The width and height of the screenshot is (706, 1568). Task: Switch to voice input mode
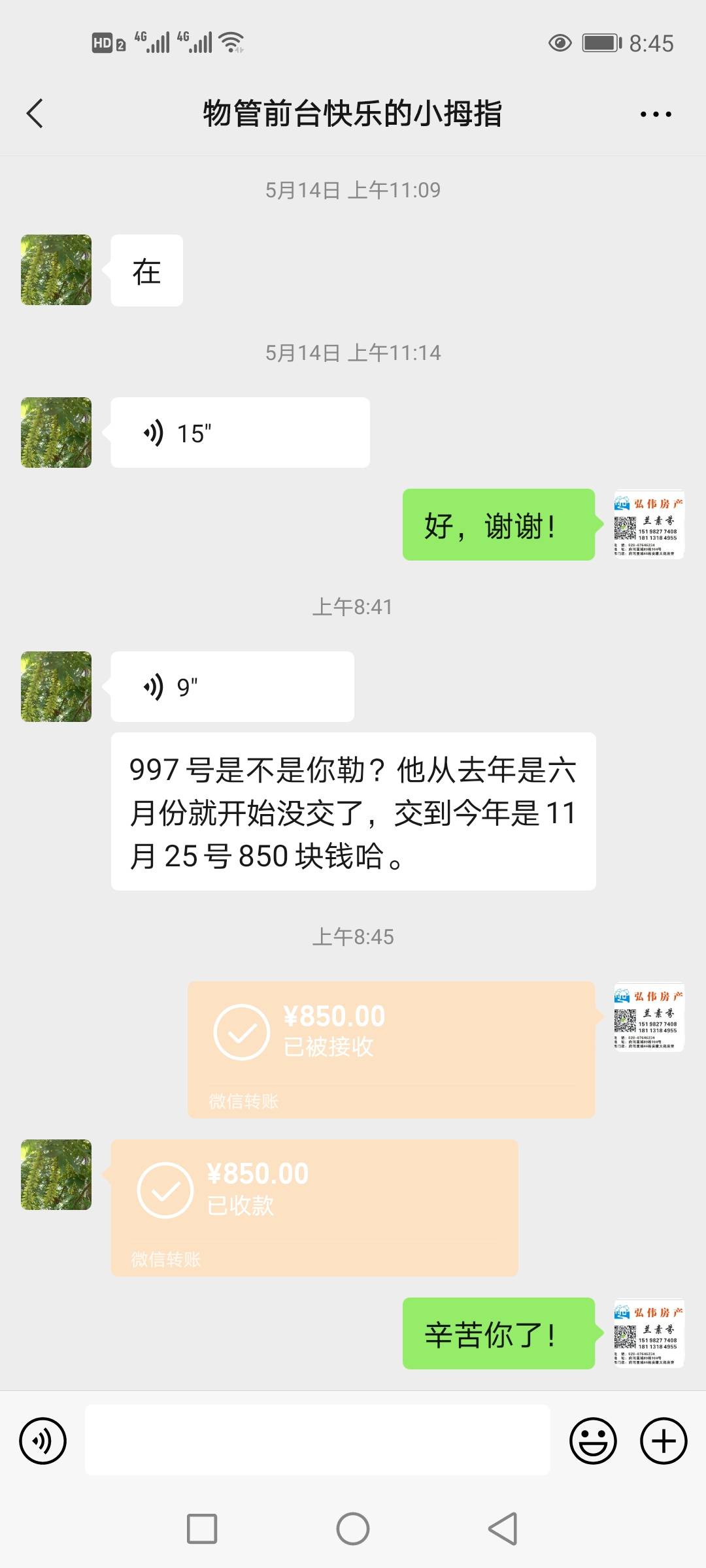[43, 1441]
